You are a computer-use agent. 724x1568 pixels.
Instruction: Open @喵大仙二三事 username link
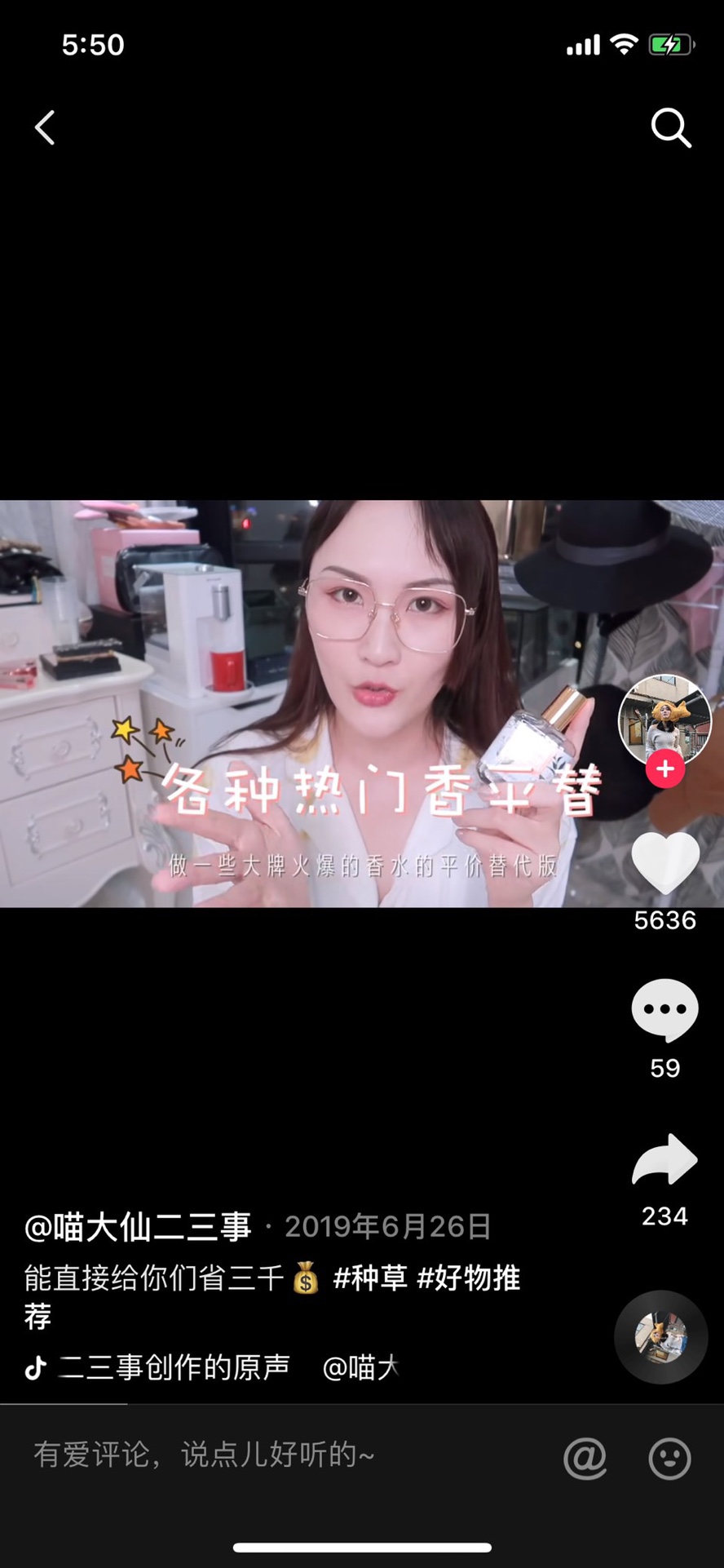tap(138, 1226)
